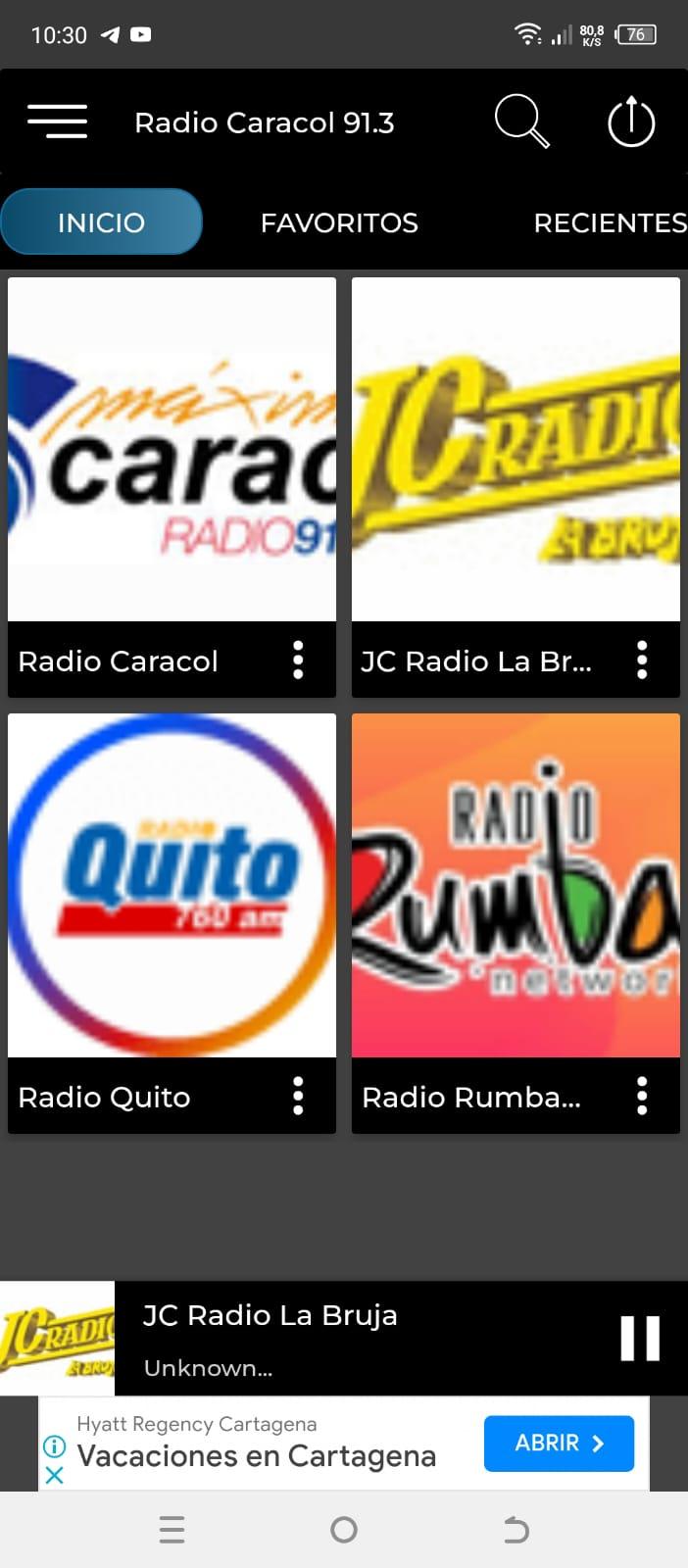Play the Radio Rumba station
This screenshot has width=688, height=1568.
[x=516, y=886]
